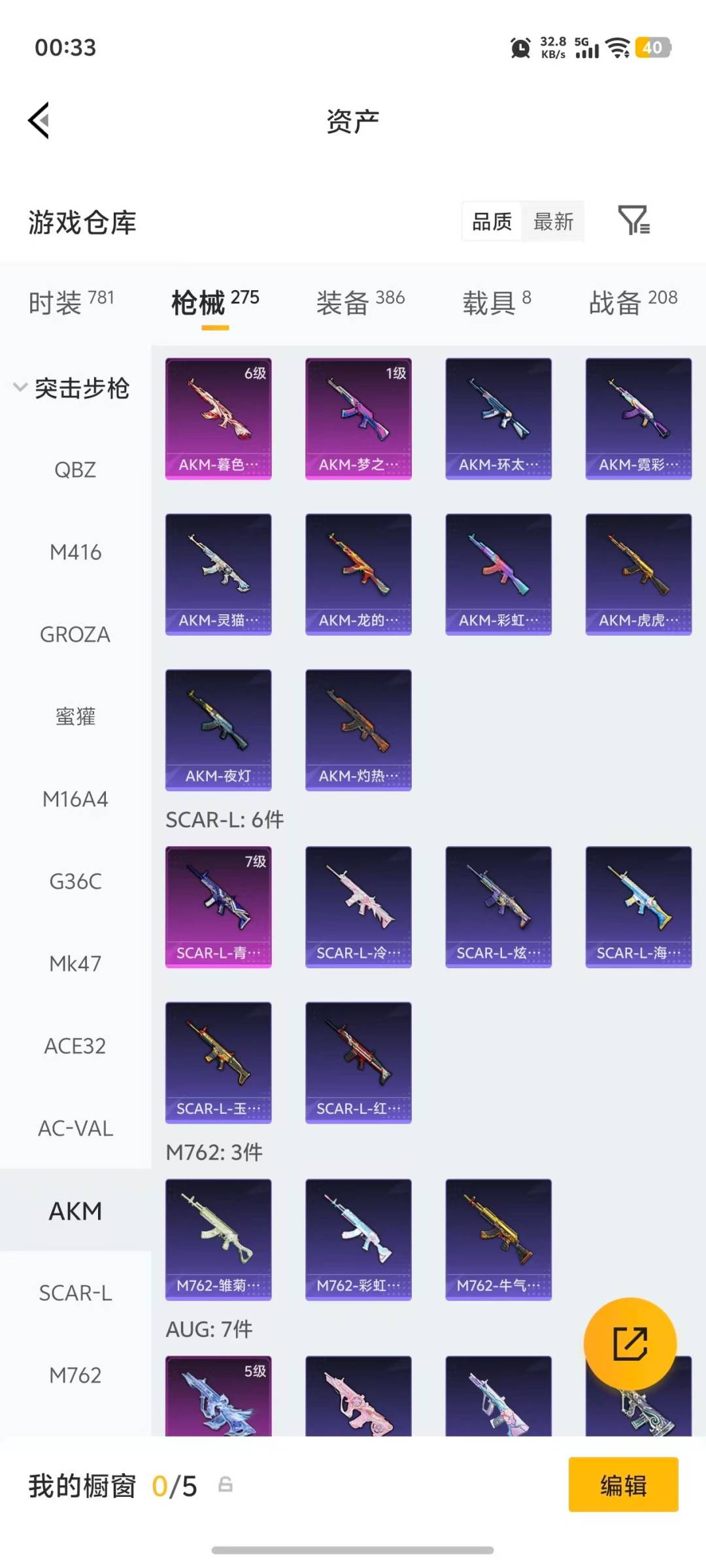This screenshot has height=1568, width=706.
Task: Open the AKM-夜灯 skin tile
Action: pyautogui.click(x=218, y=730)
